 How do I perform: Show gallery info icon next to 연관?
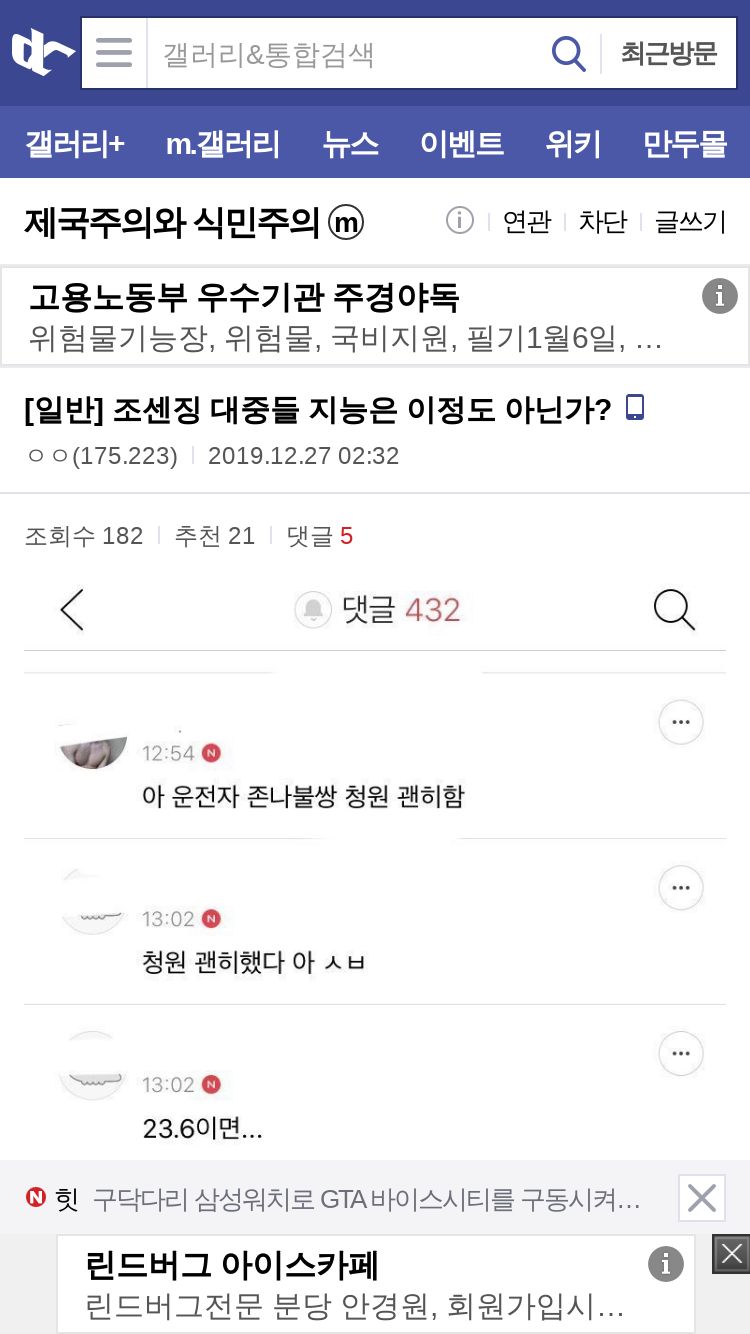click(x=459, y=221)
